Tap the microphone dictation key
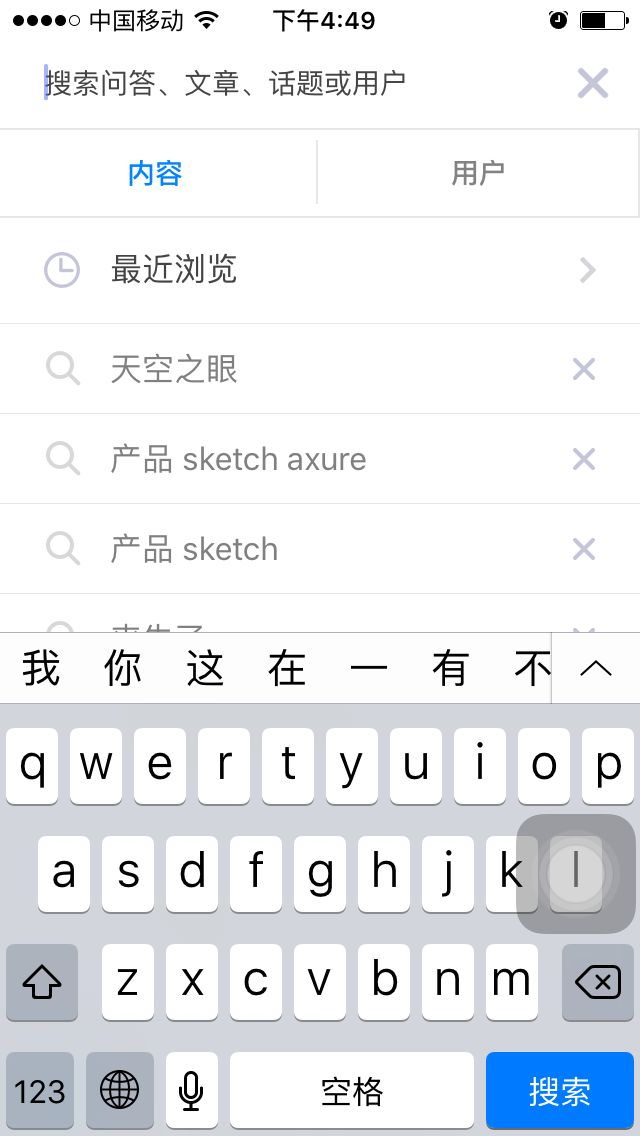 (191, 1090)
